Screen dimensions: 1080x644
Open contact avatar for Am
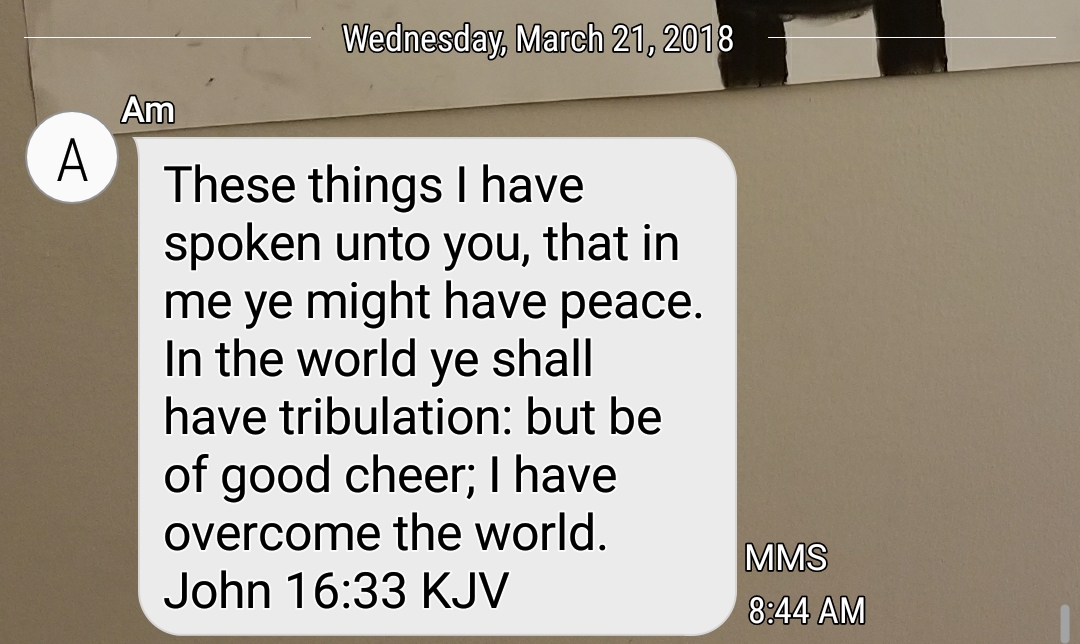pos(72,158)
